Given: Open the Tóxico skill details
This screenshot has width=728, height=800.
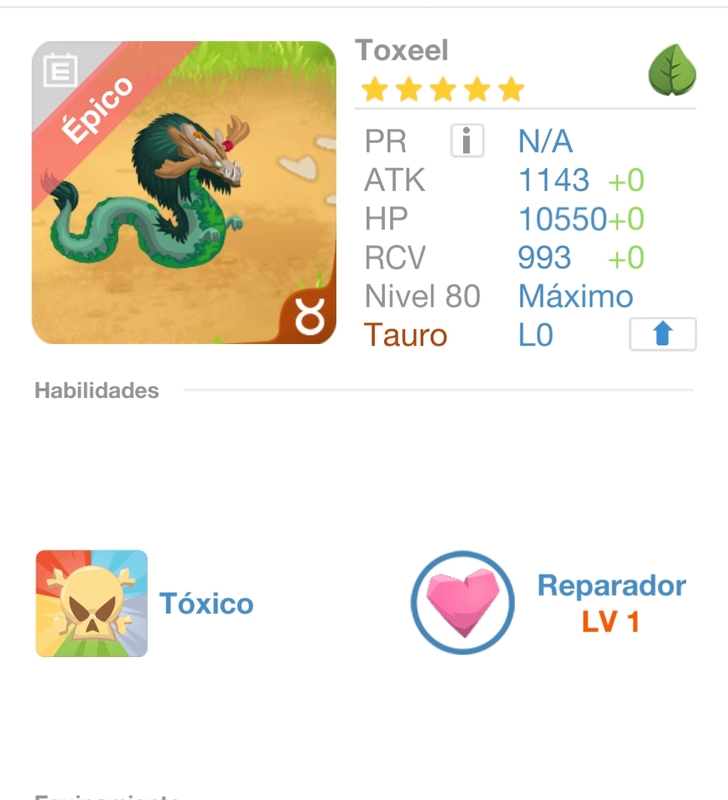Looking at the screenshot, I should (x=92, y=603).
